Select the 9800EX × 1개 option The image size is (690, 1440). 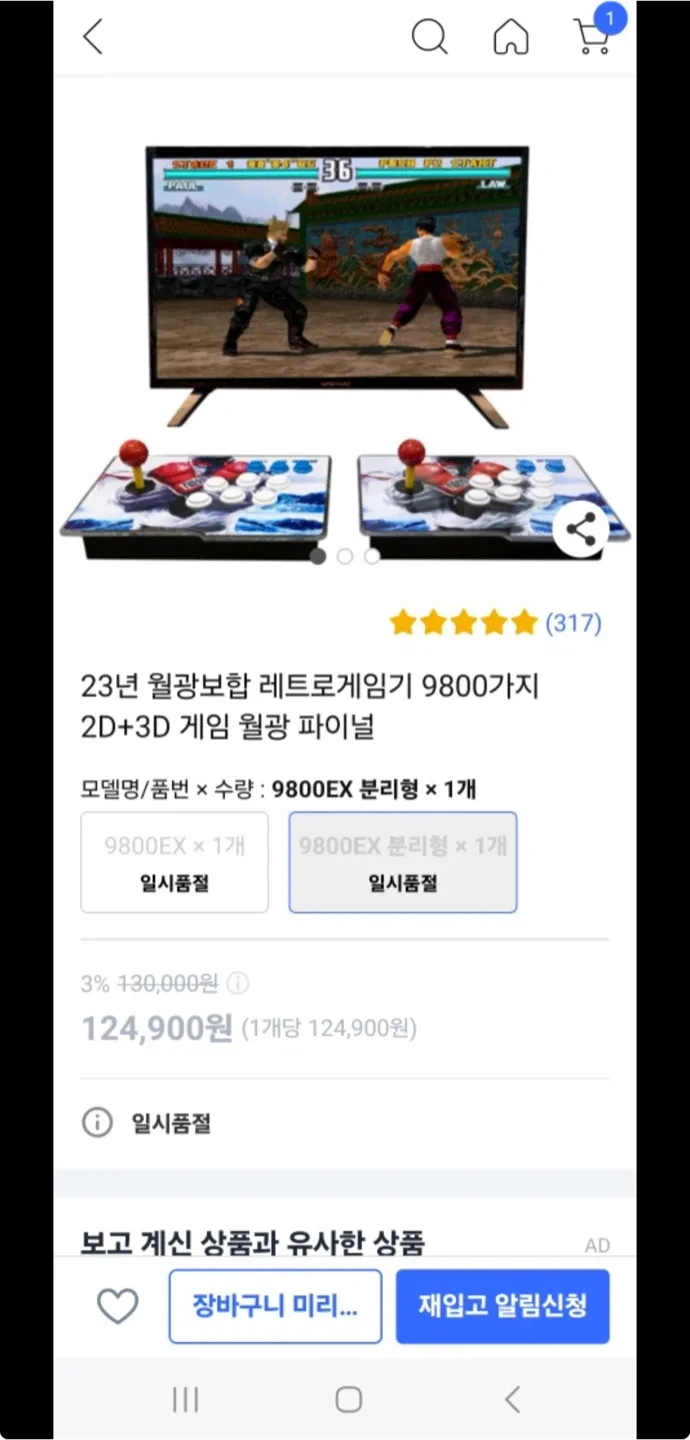click(175, 862)
